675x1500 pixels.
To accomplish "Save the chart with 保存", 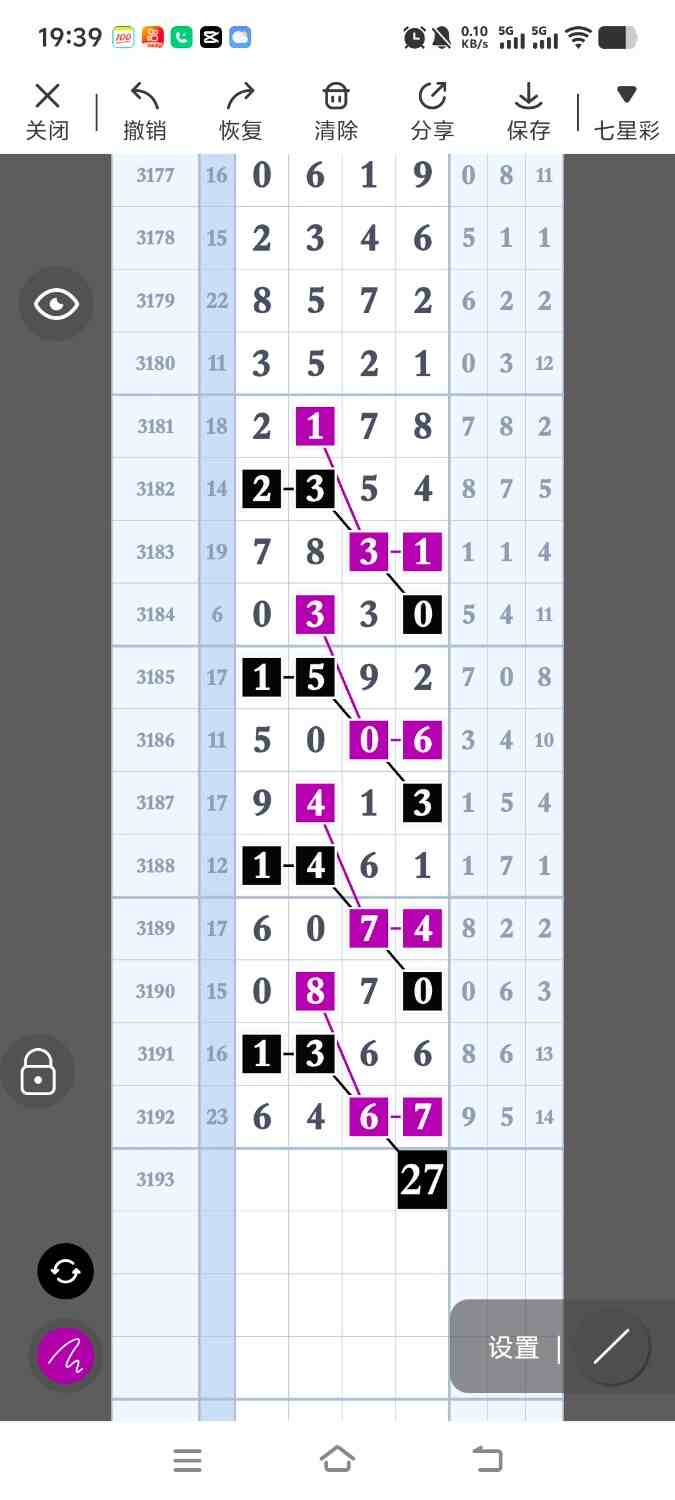I will pyautogui.click(x=528, y=111).
